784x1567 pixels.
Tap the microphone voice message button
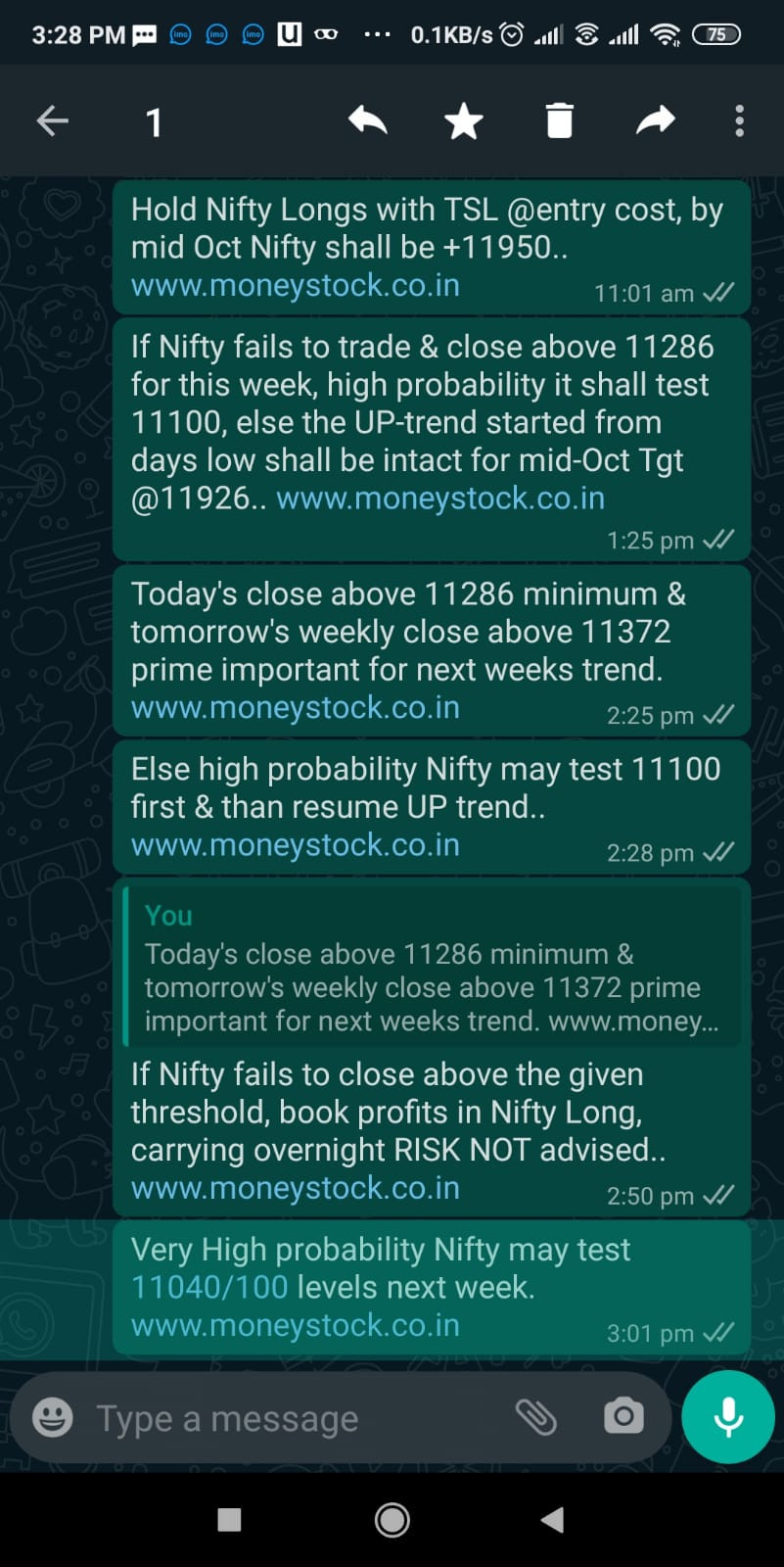point(728,1417)
